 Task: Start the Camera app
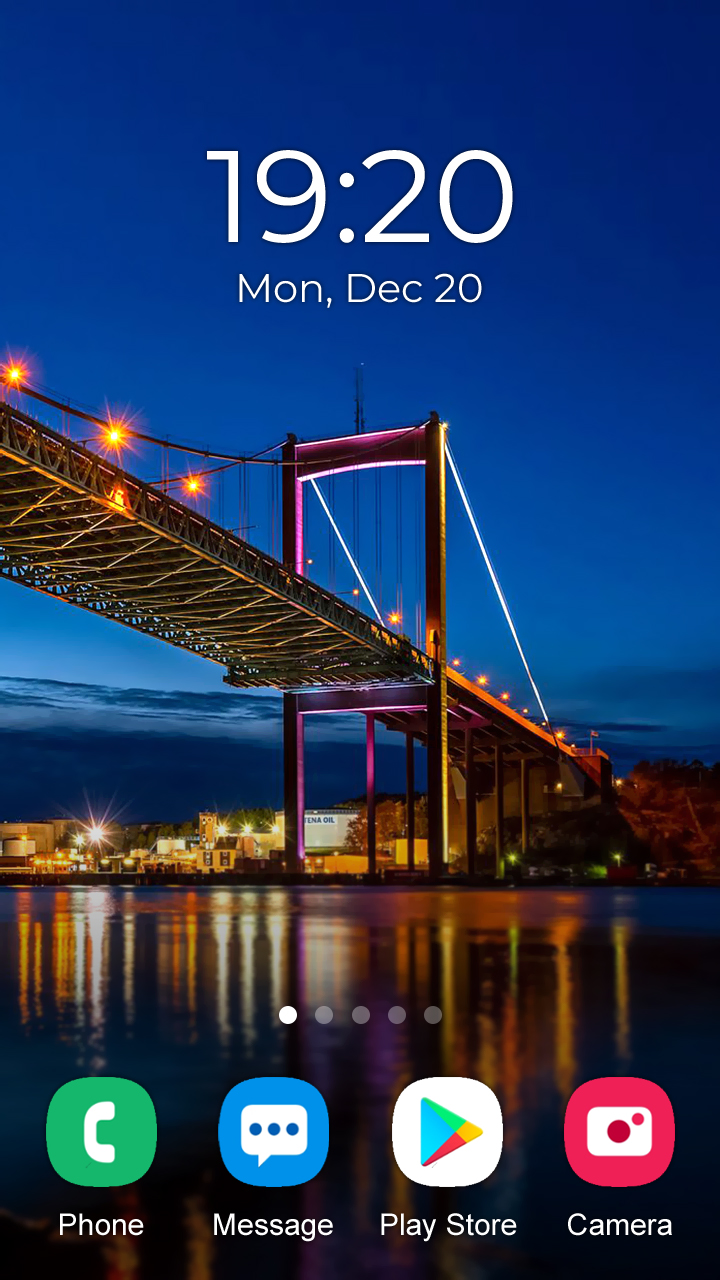pyautogui.click(x=619, y=1132)
